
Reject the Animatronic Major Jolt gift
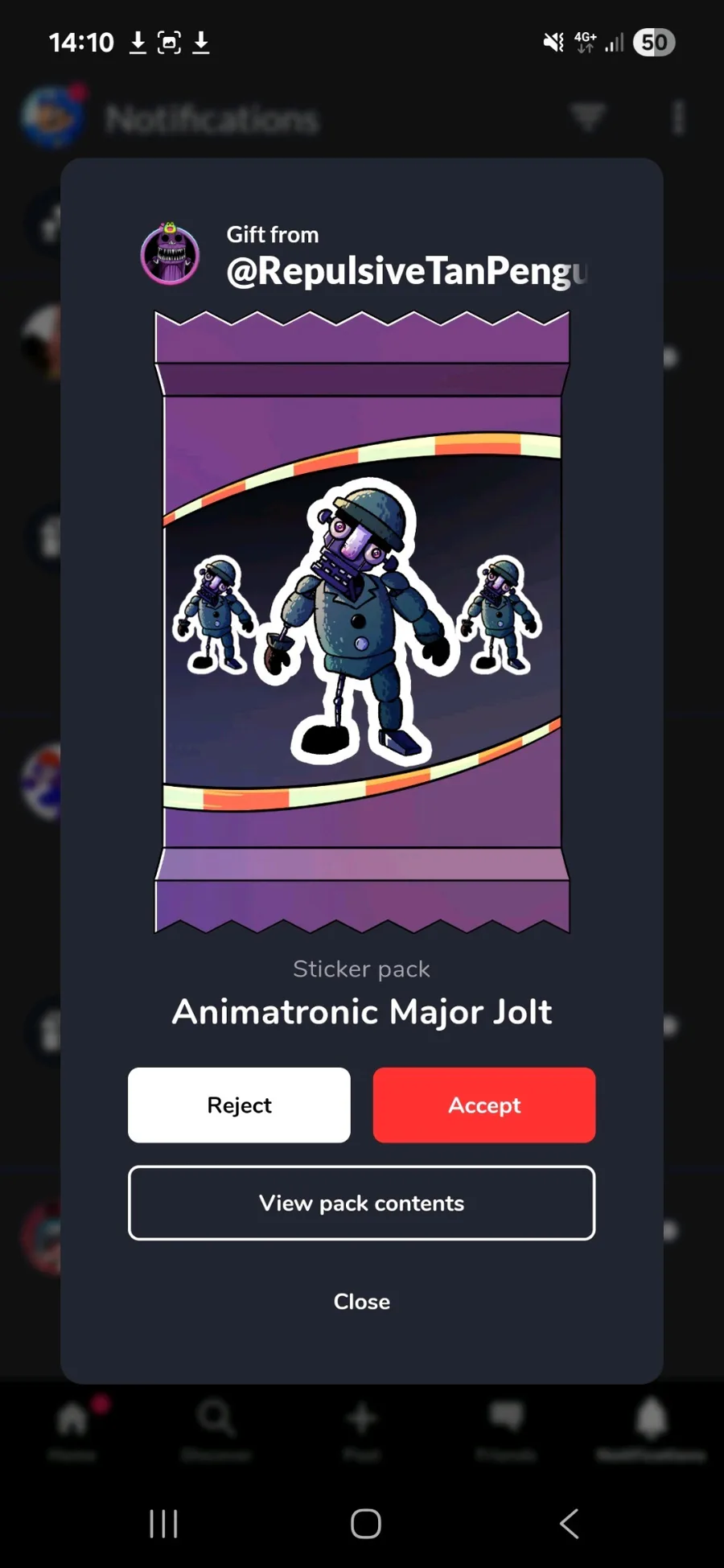(x=239, y=1105)
